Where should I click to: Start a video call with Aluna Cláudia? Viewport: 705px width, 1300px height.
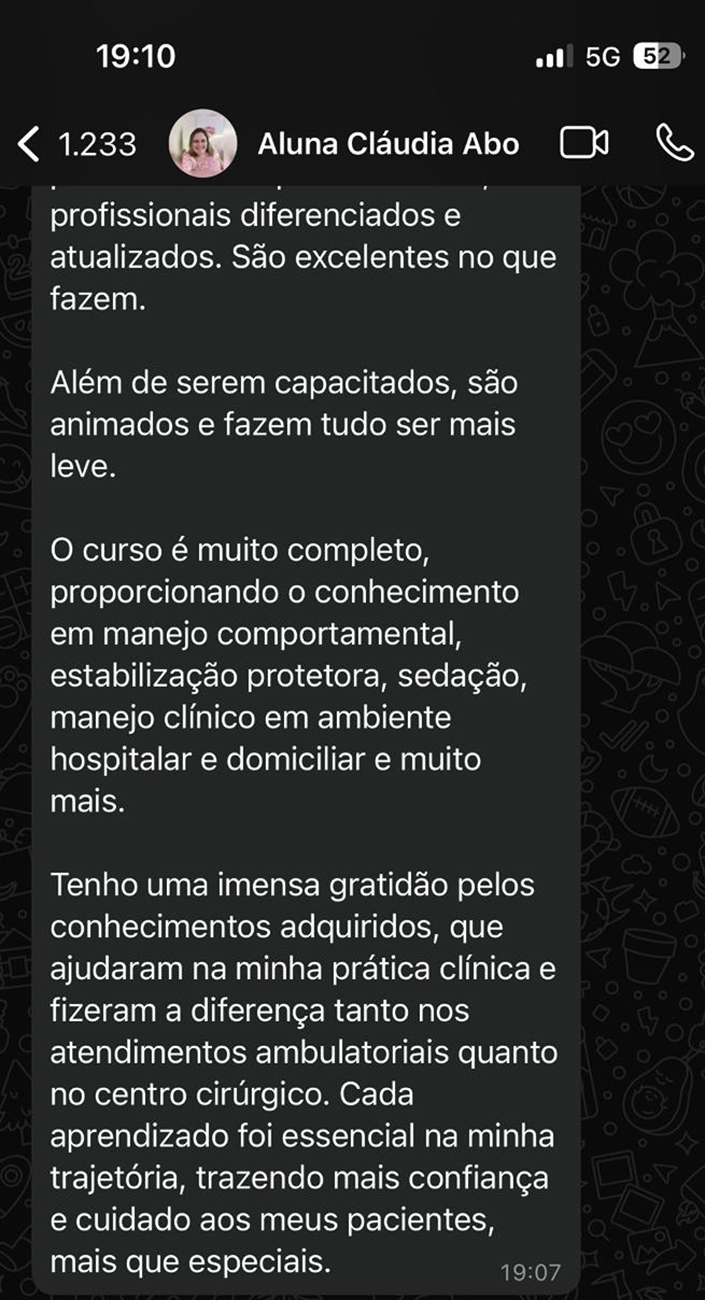click(584, 144)
